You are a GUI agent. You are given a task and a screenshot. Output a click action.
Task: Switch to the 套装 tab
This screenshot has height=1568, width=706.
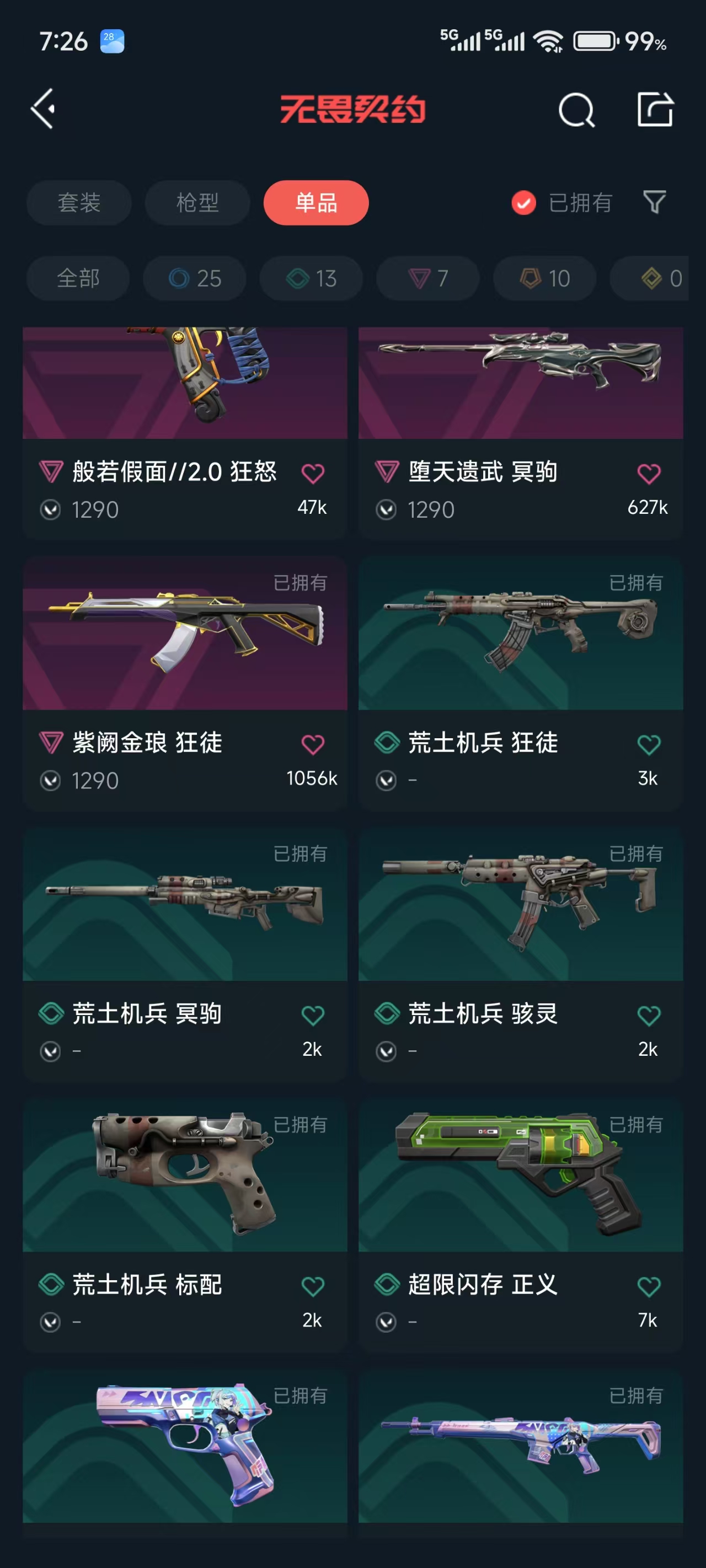click(x=78, y=203)
